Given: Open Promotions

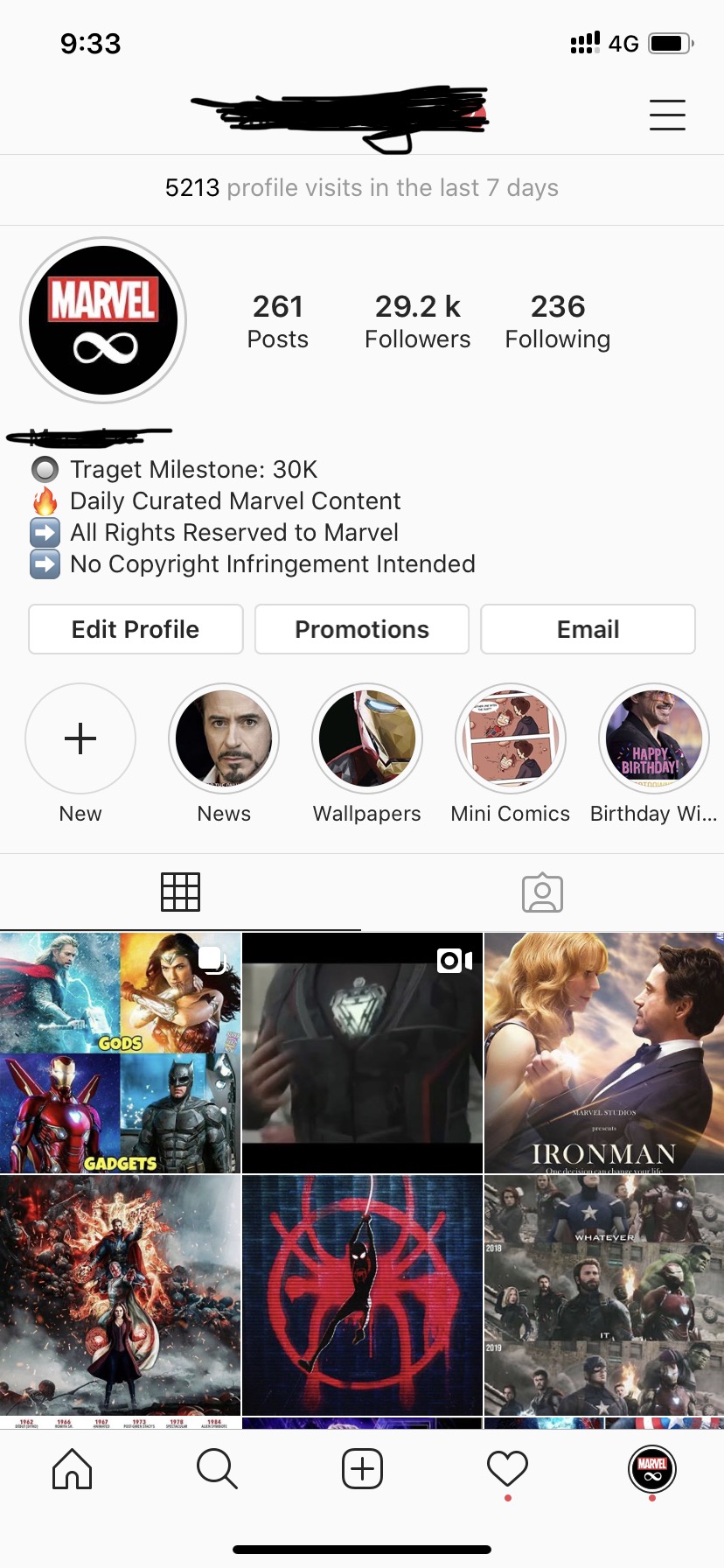Looking at the screenshot, I should point(362,629).
